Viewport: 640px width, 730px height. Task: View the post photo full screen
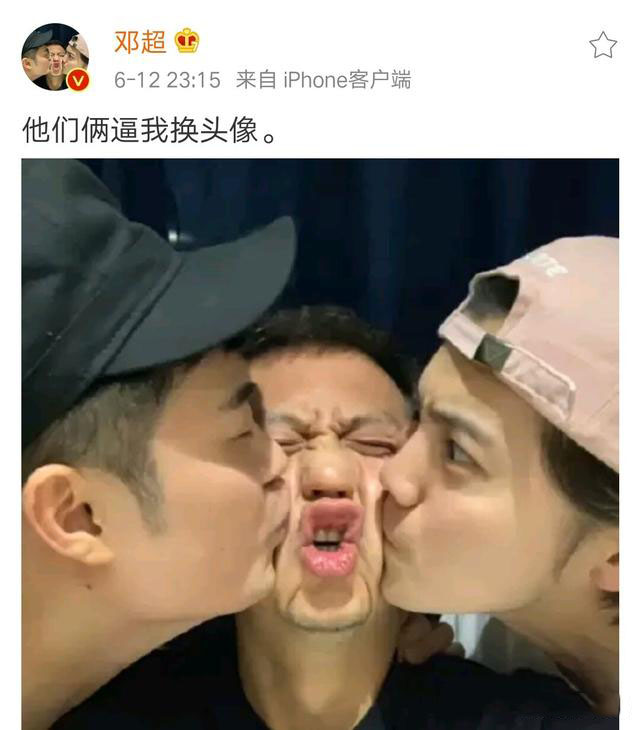click(x=320, y=443)
